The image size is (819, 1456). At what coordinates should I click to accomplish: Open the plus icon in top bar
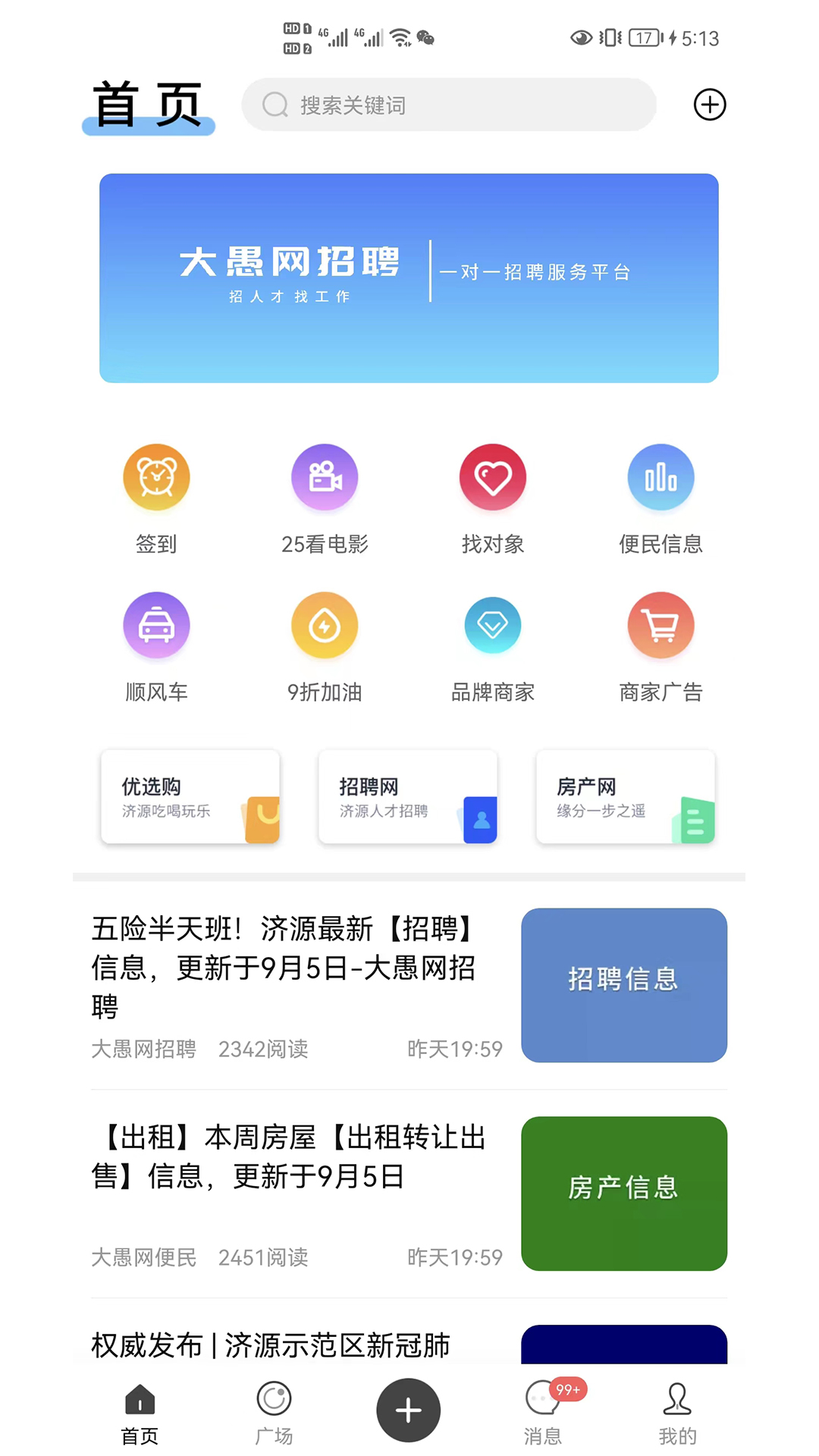709,105
